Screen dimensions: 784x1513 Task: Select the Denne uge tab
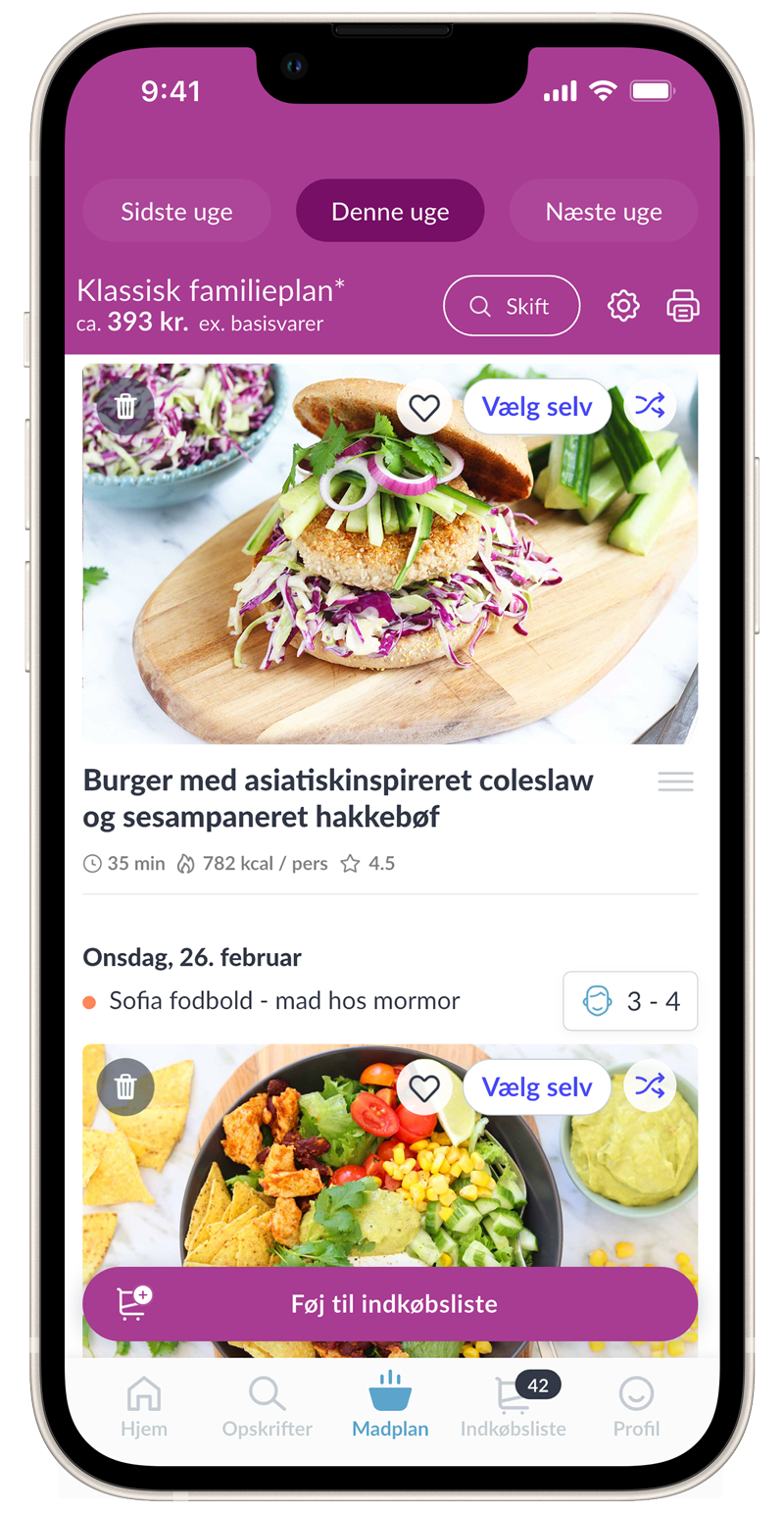tap(390, 211)
